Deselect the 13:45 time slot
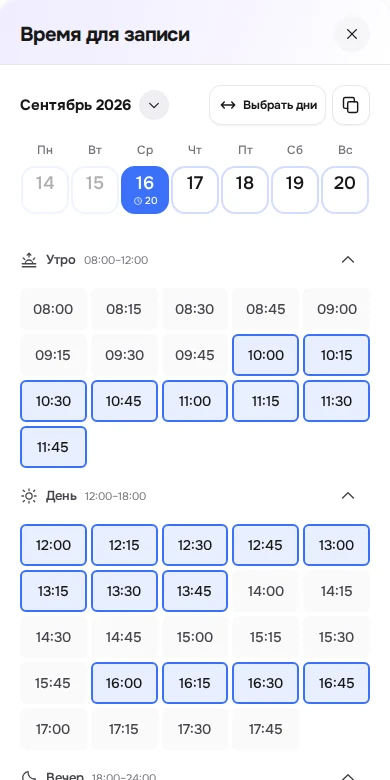Viewport: 390px width, 780px height. point(195,591)
